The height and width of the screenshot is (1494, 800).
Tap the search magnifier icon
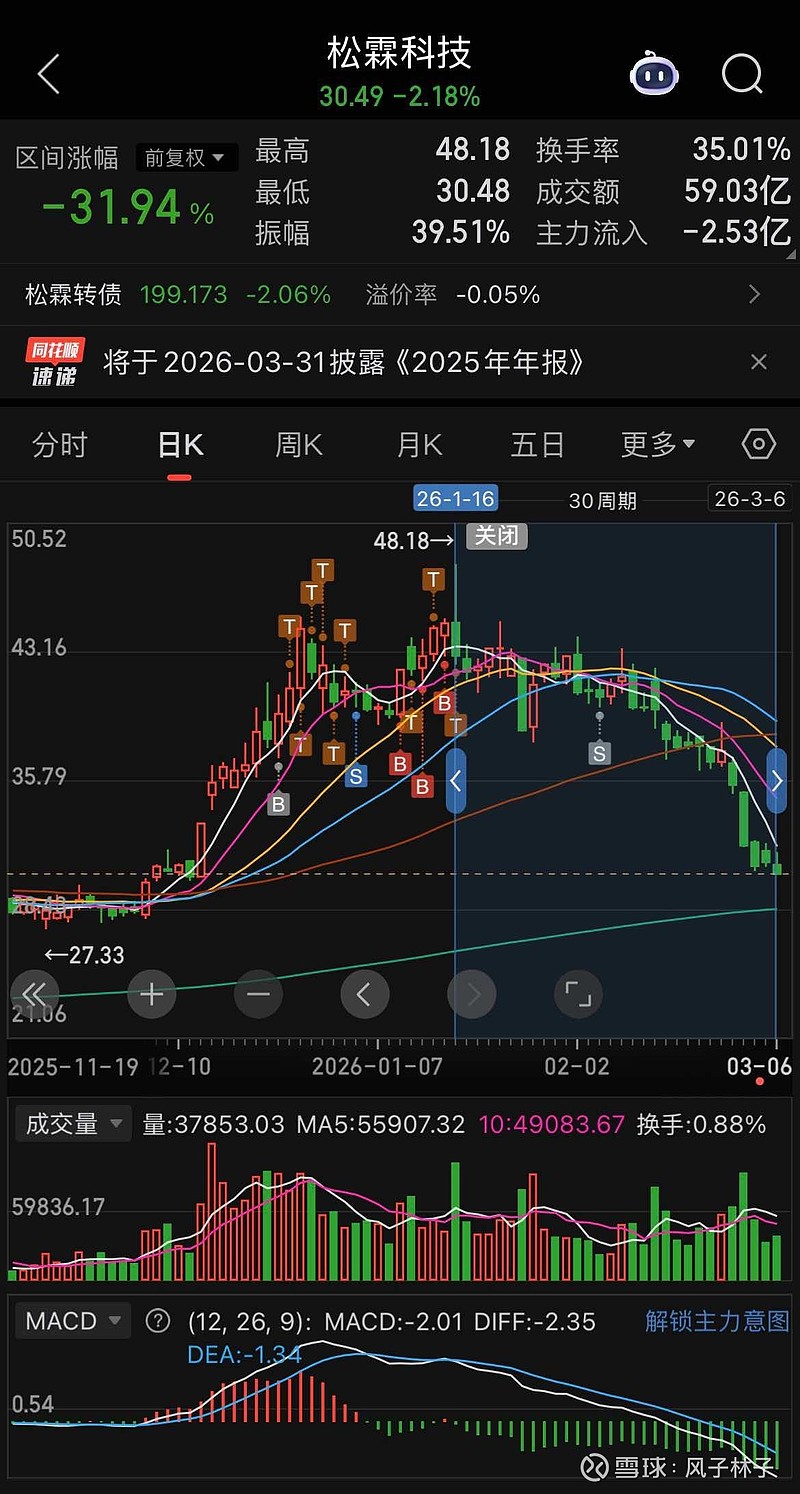tap(741, 74)
